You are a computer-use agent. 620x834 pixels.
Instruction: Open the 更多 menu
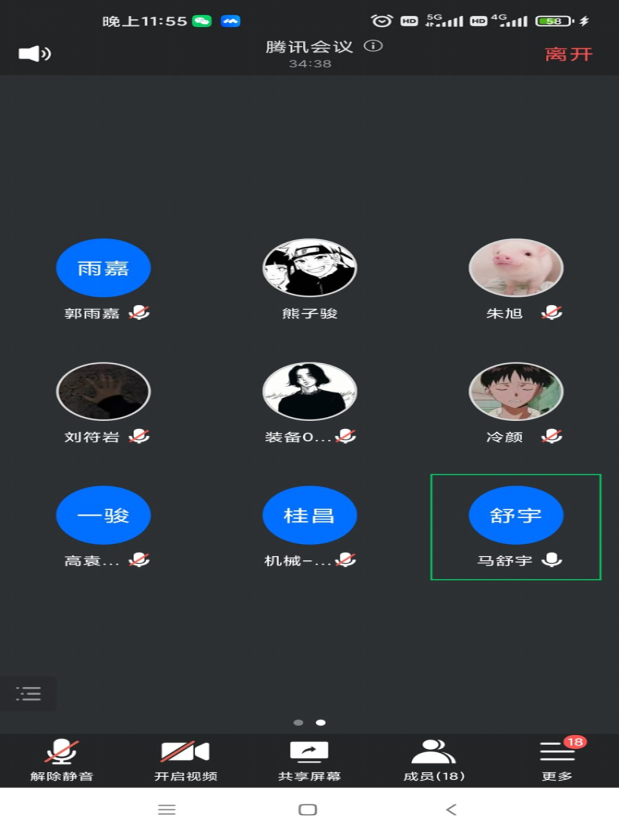(557, 761)
